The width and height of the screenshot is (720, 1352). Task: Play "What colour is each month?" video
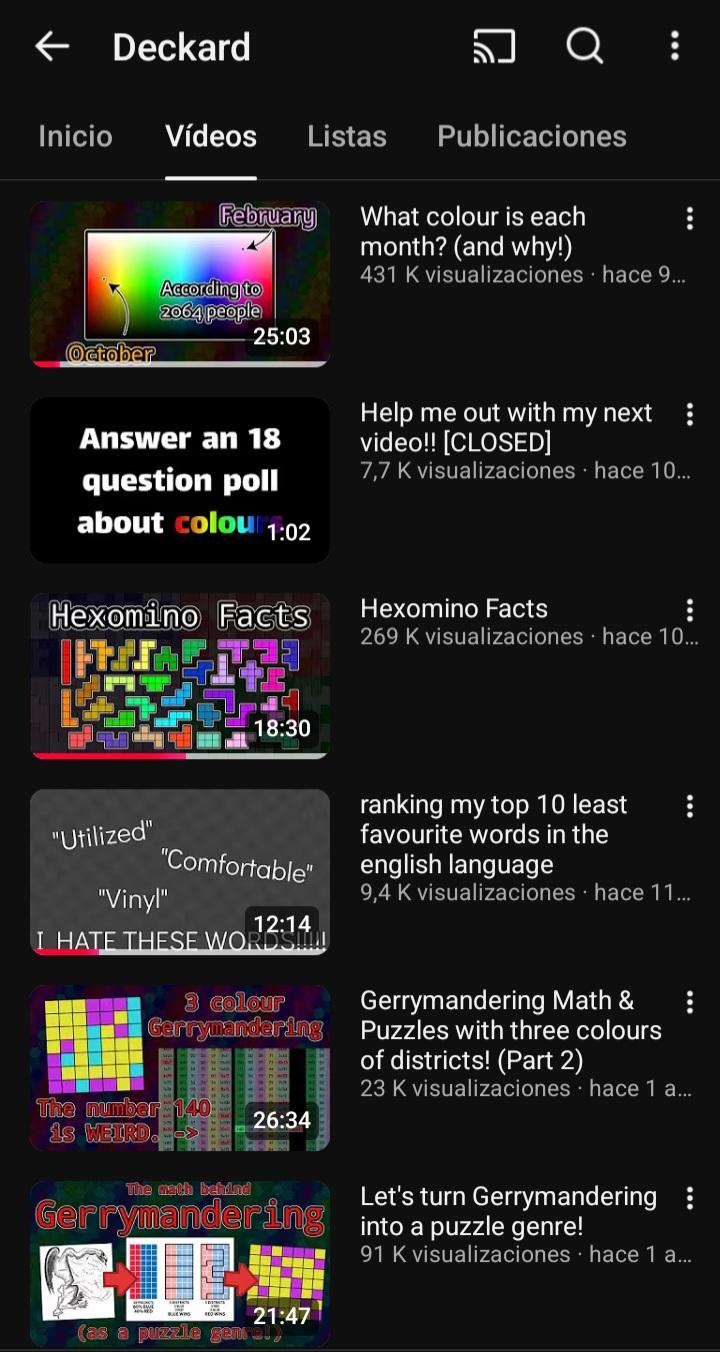pos(180,284)
